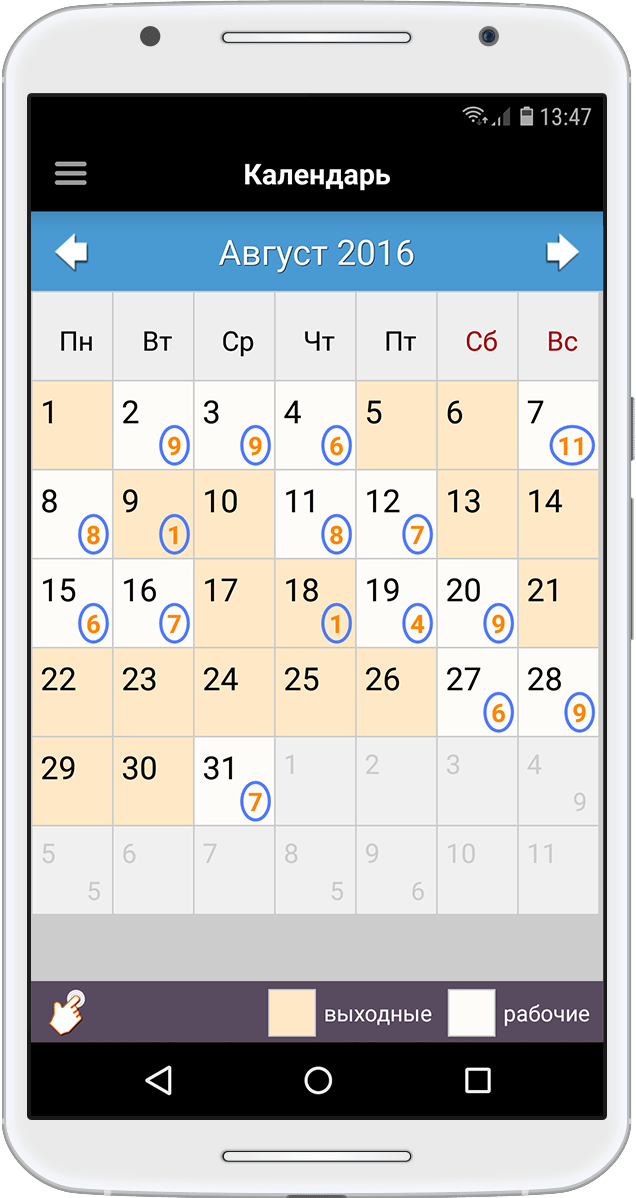Tap the hand pointer icon
This screenshot has height=1198, width=636.
pyautogui.click(x=67, y=1012)
